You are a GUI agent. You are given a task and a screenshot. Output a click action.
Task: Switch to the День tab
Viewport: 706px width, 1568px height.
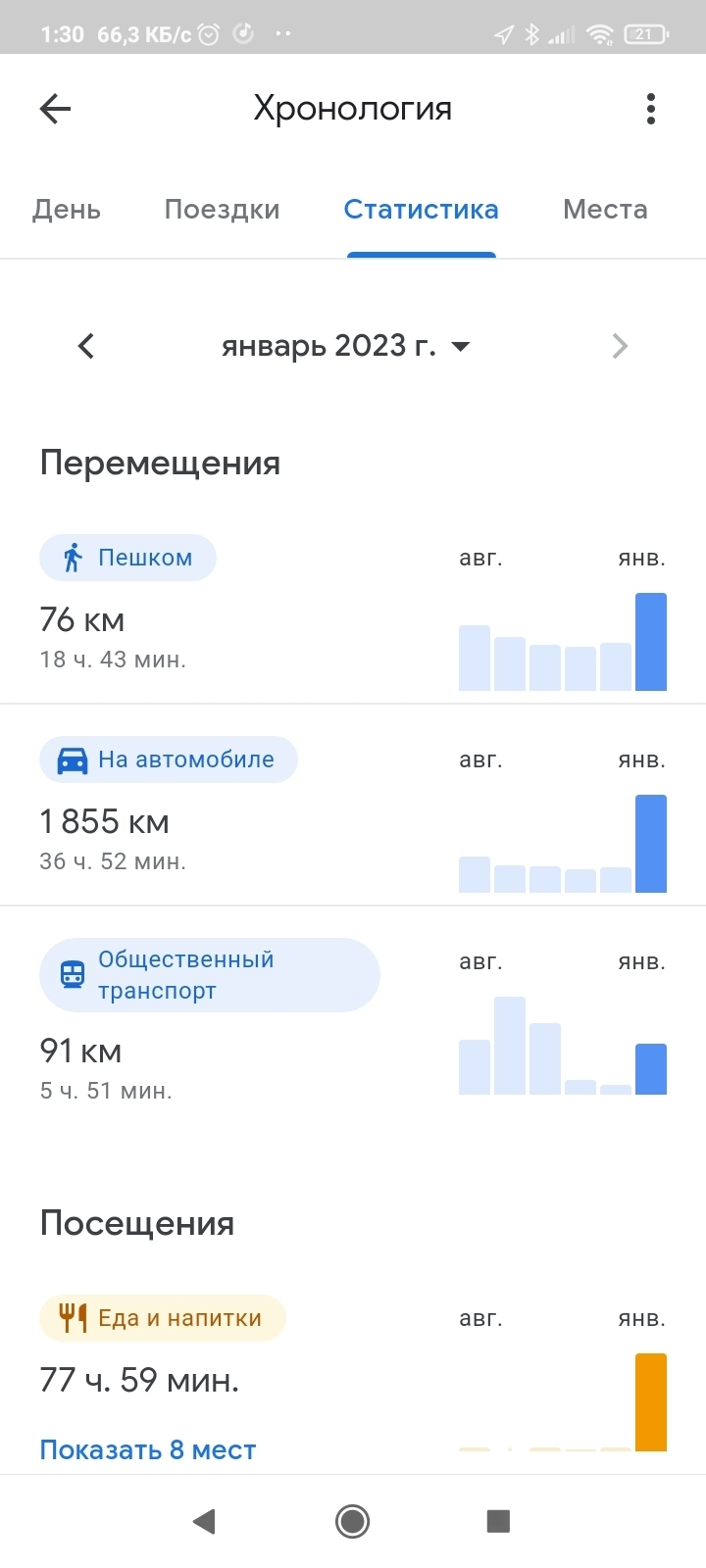pyautogui.click(x=67, y=210)
